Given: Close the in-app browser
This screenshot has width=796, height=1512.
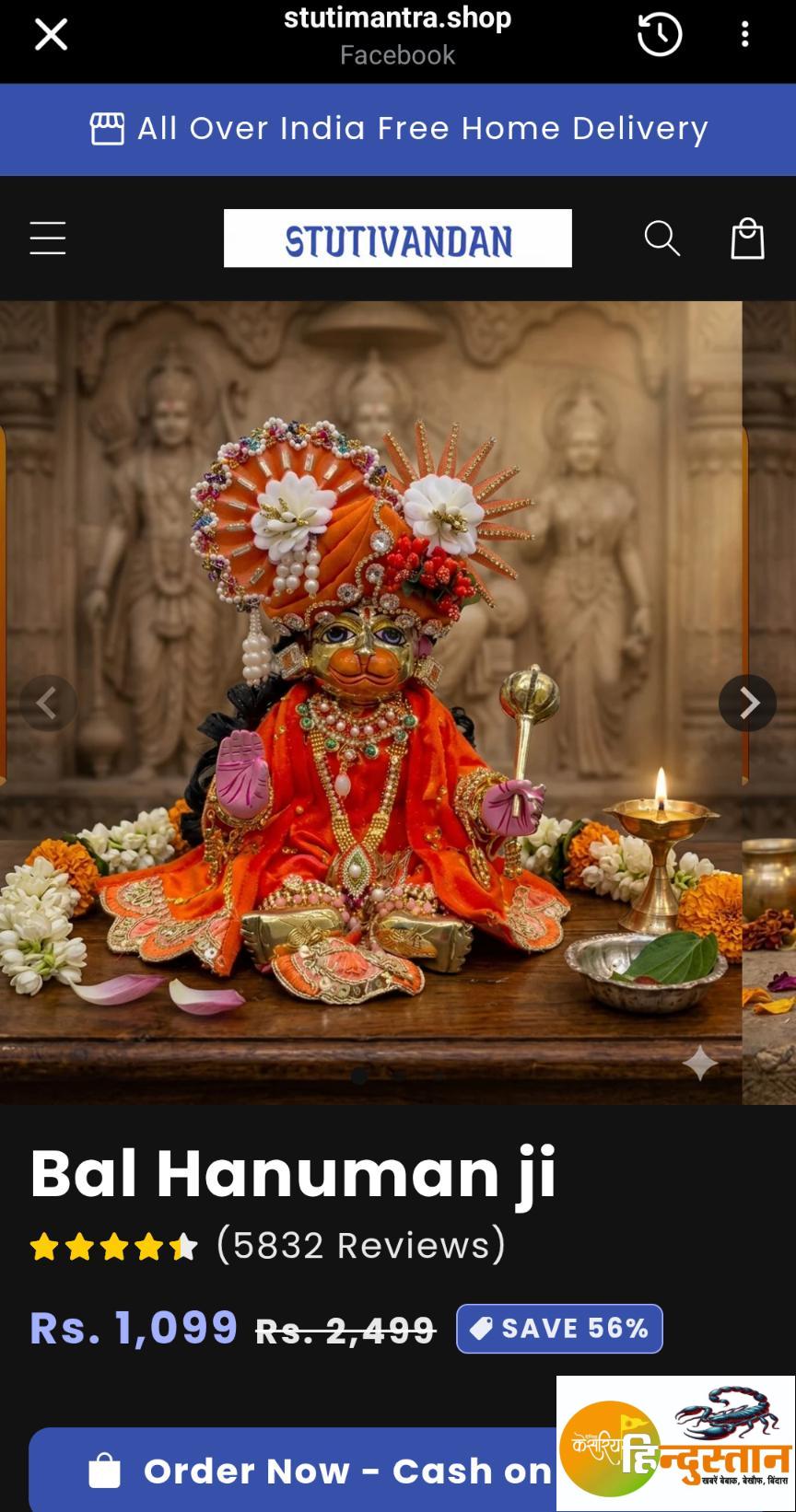Looking at the screenshot, I should coord(51,35).
